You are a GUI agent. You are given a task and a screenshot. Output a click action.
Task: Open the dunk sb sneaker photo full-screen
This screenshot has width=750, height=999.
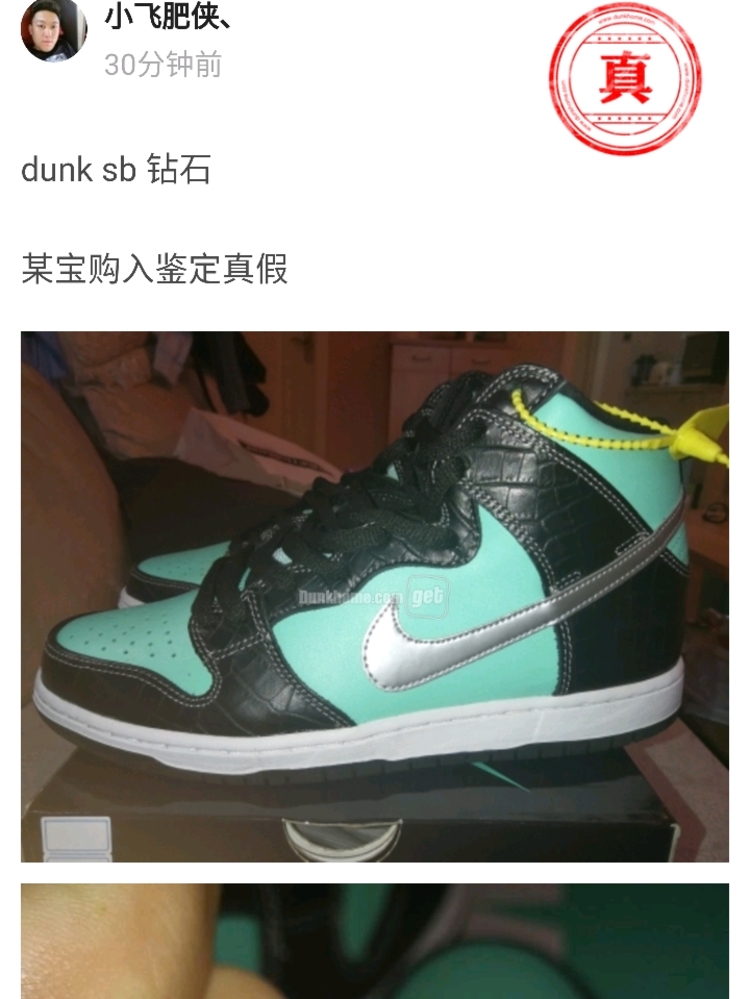375,596
